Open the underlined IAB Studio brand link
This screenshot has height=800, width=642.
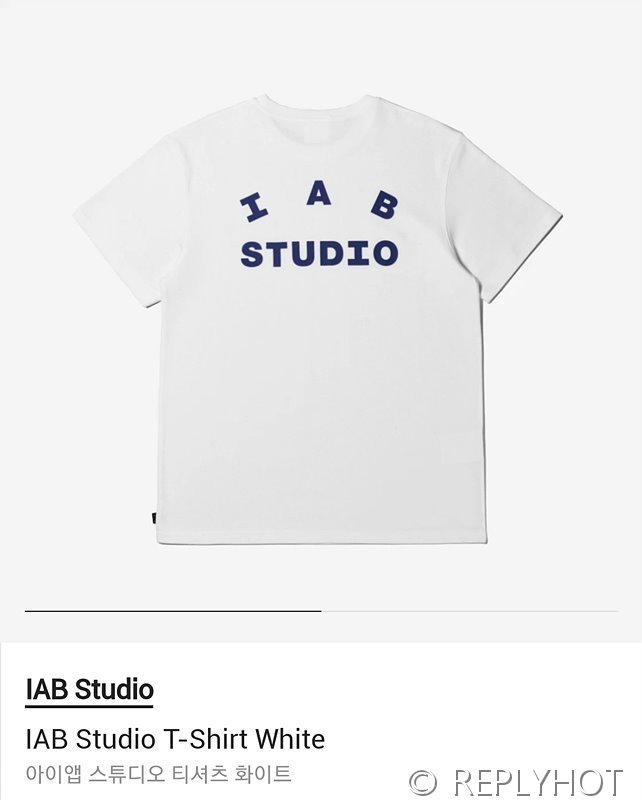pos(89,689)
